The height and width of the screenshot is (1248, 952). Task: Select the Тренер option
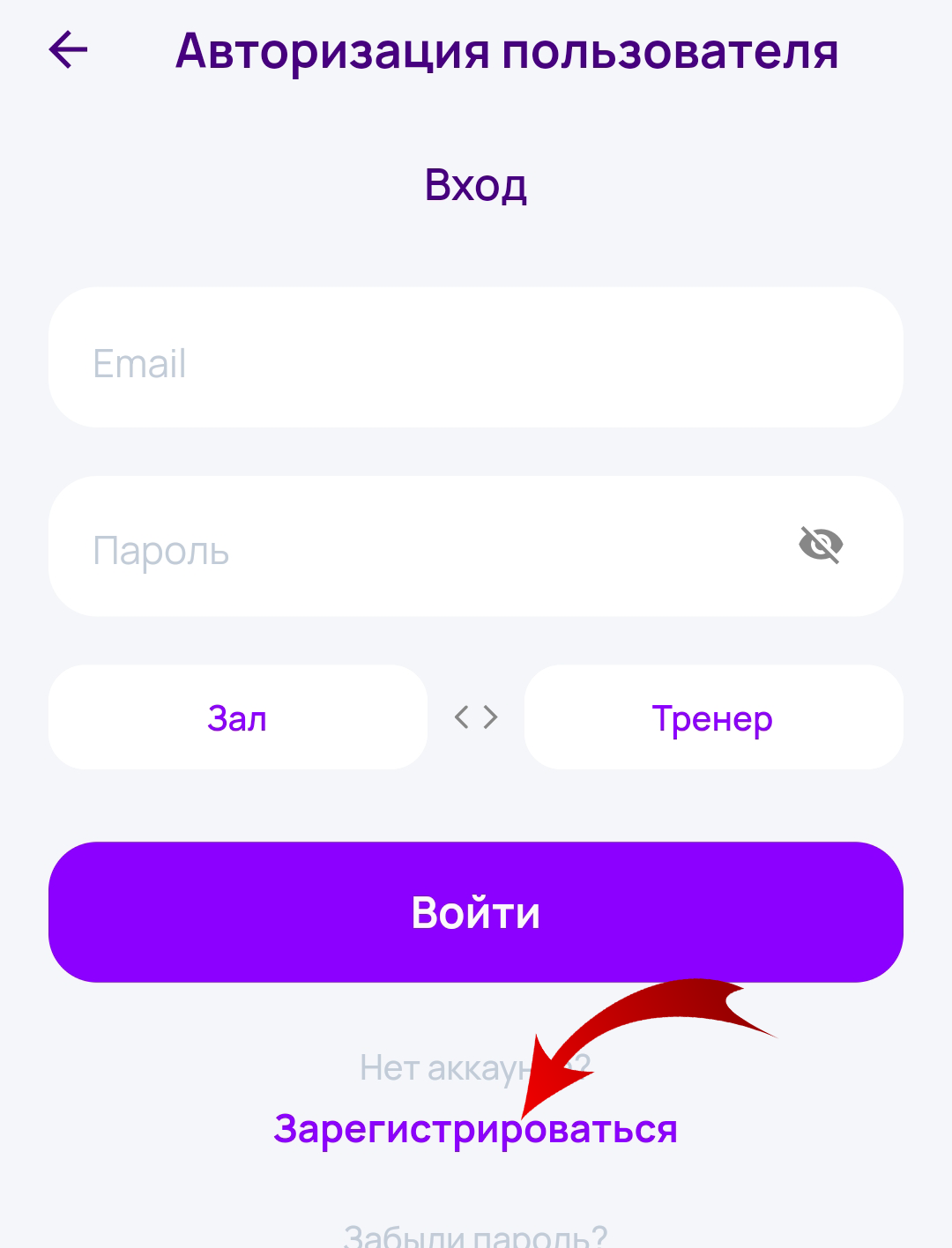(x=714, y=717)
